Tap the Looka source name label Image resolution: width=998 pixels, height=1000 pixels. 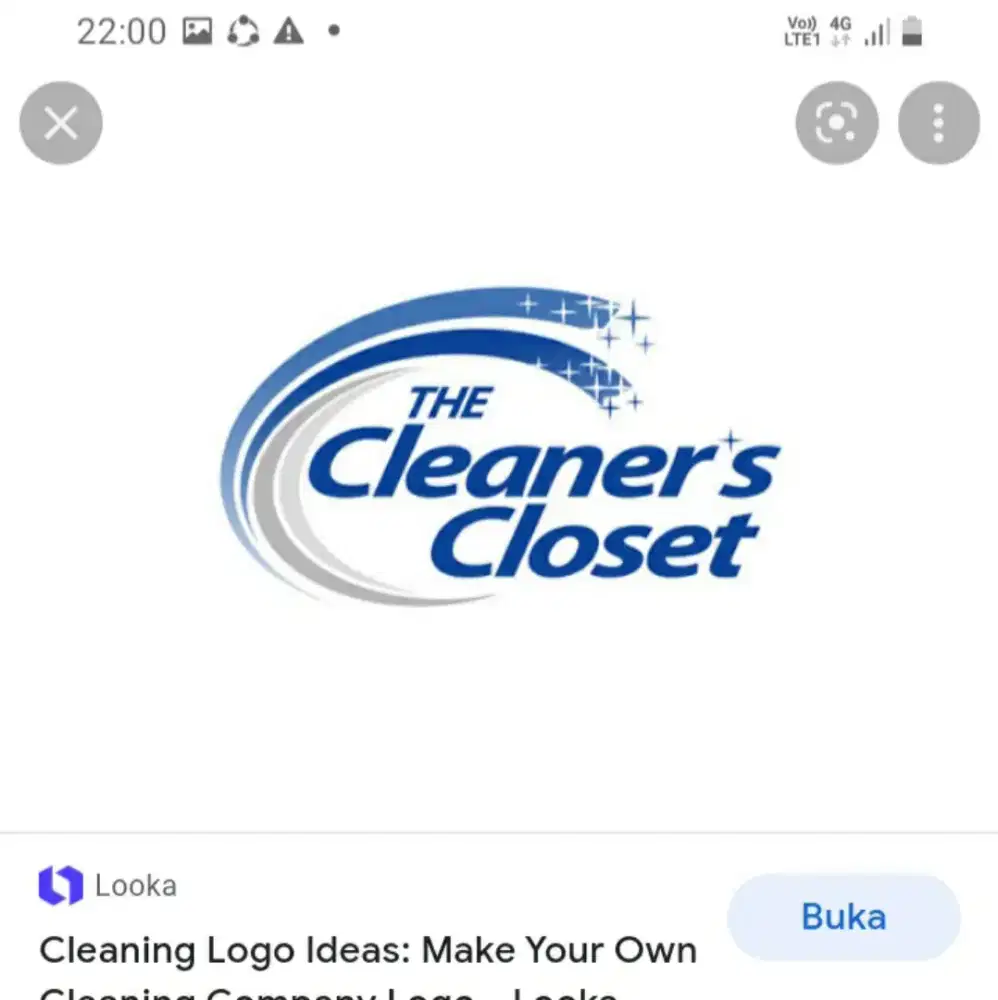click(x=136, y=885)
